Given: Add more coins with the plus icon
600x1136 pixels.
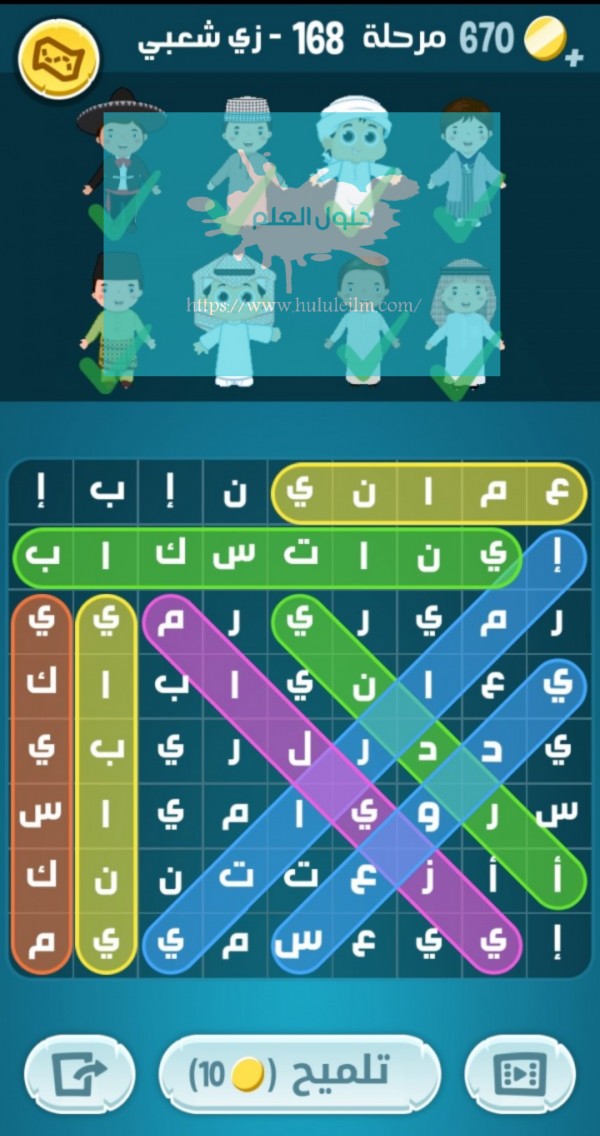Looking at the screenshot, I should click(574, 59).
